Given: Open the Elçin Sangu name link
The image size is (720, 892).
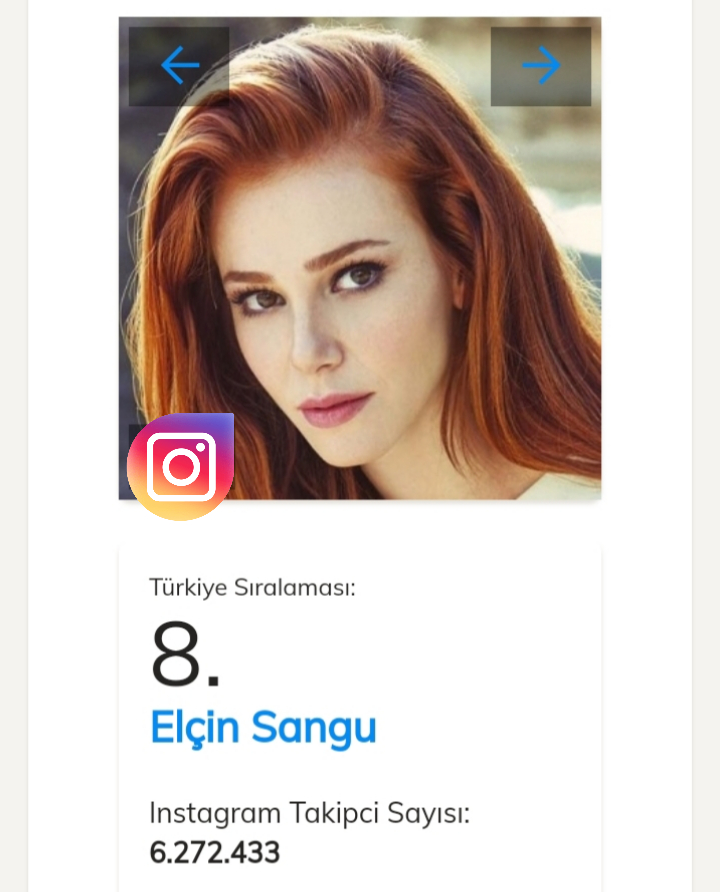Looking at the screenshot, I should pos(263,727).
